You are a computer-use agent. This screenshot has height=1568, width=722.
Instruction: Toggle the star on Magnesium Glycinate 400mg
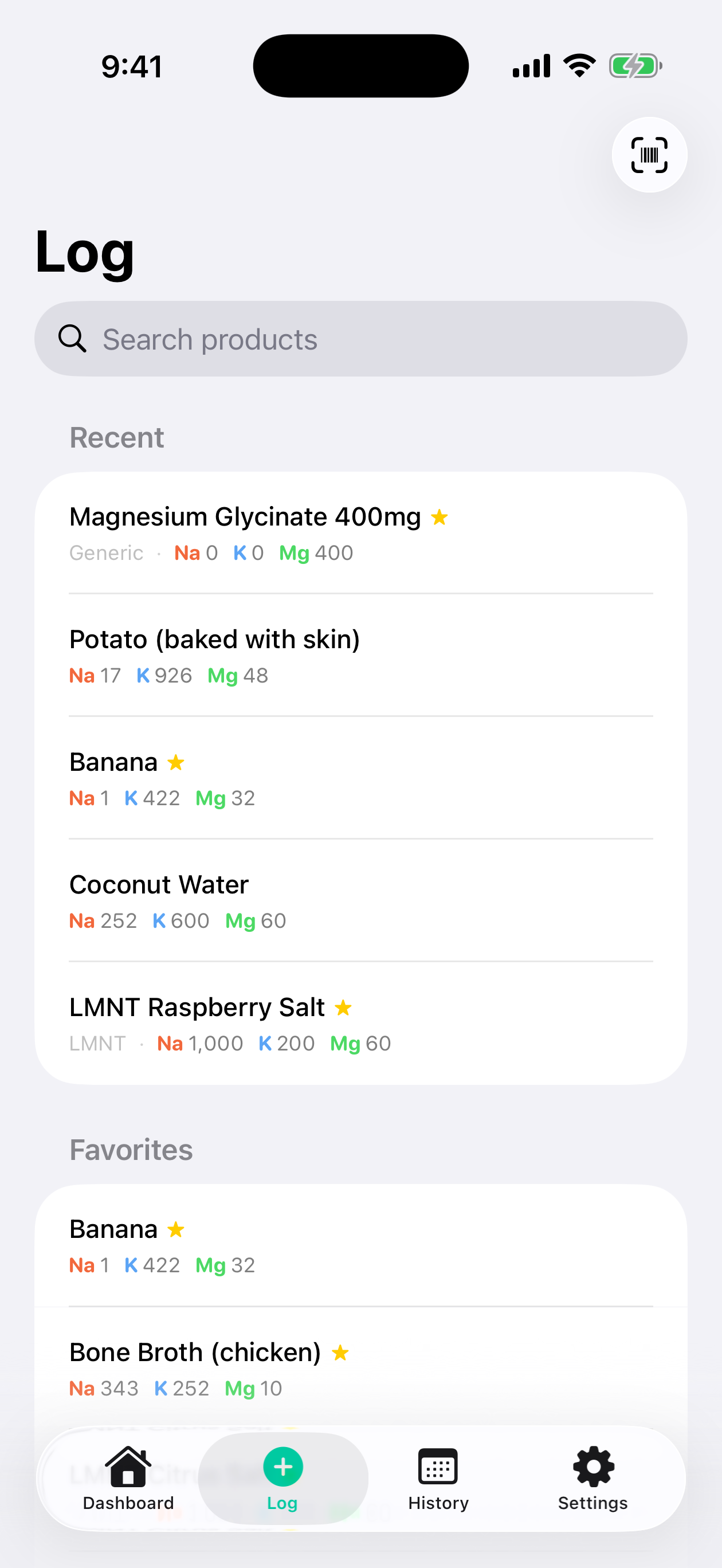click(x=440, y=518)
